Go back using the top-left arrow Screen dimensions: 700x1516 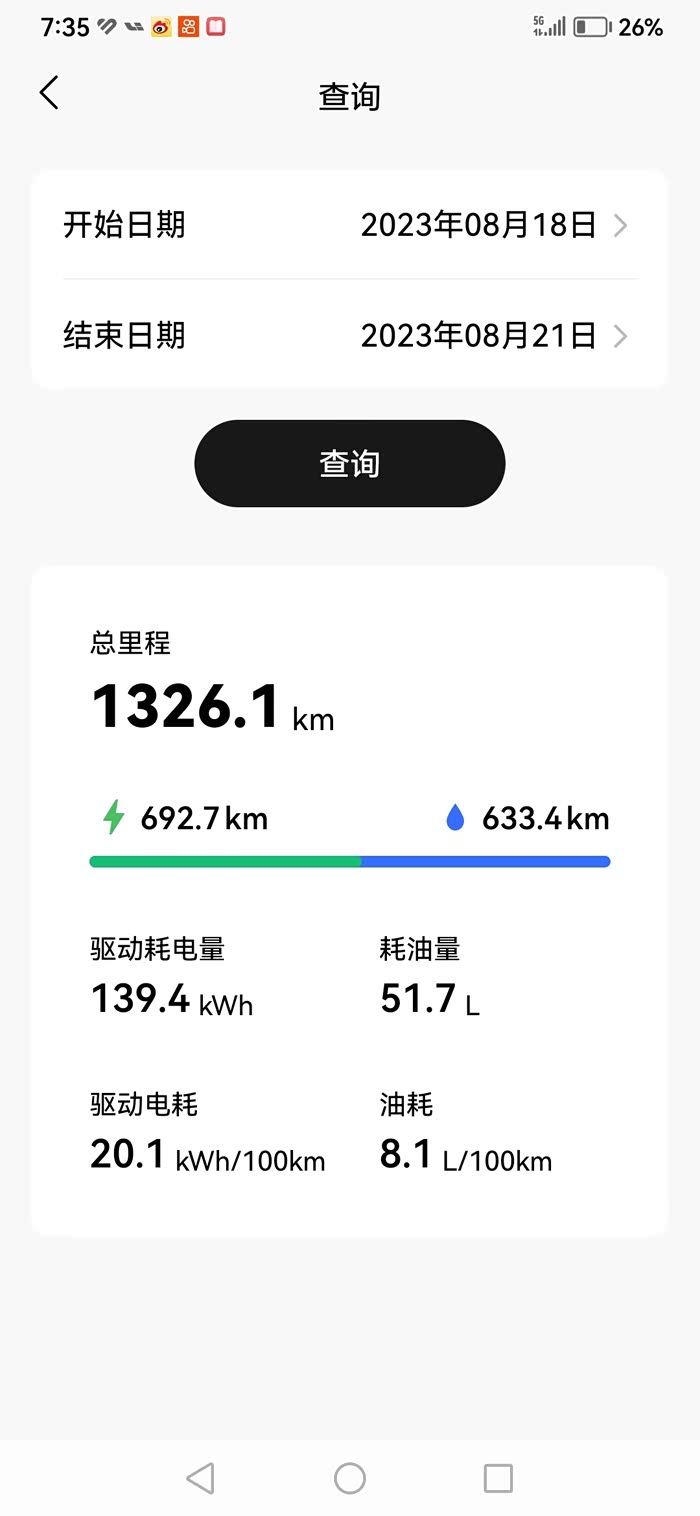point(49,93)
